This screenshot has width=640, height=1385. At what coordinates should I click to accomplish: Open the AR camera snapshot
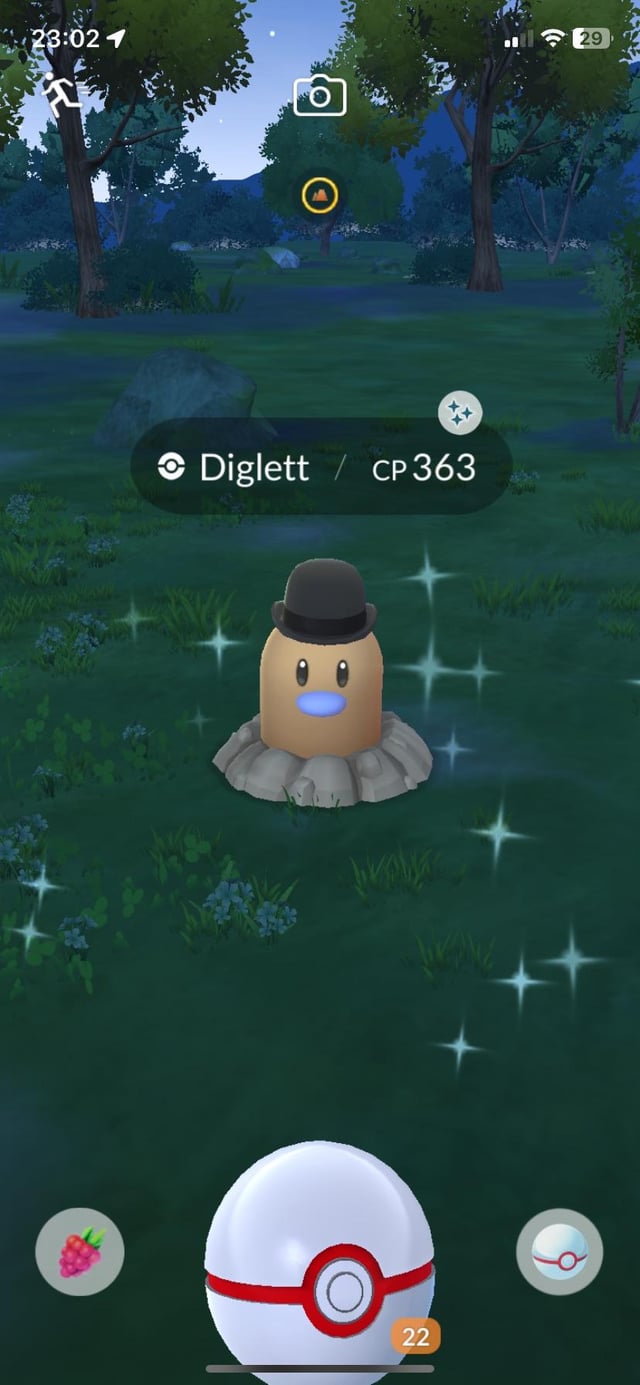(319, 96)
